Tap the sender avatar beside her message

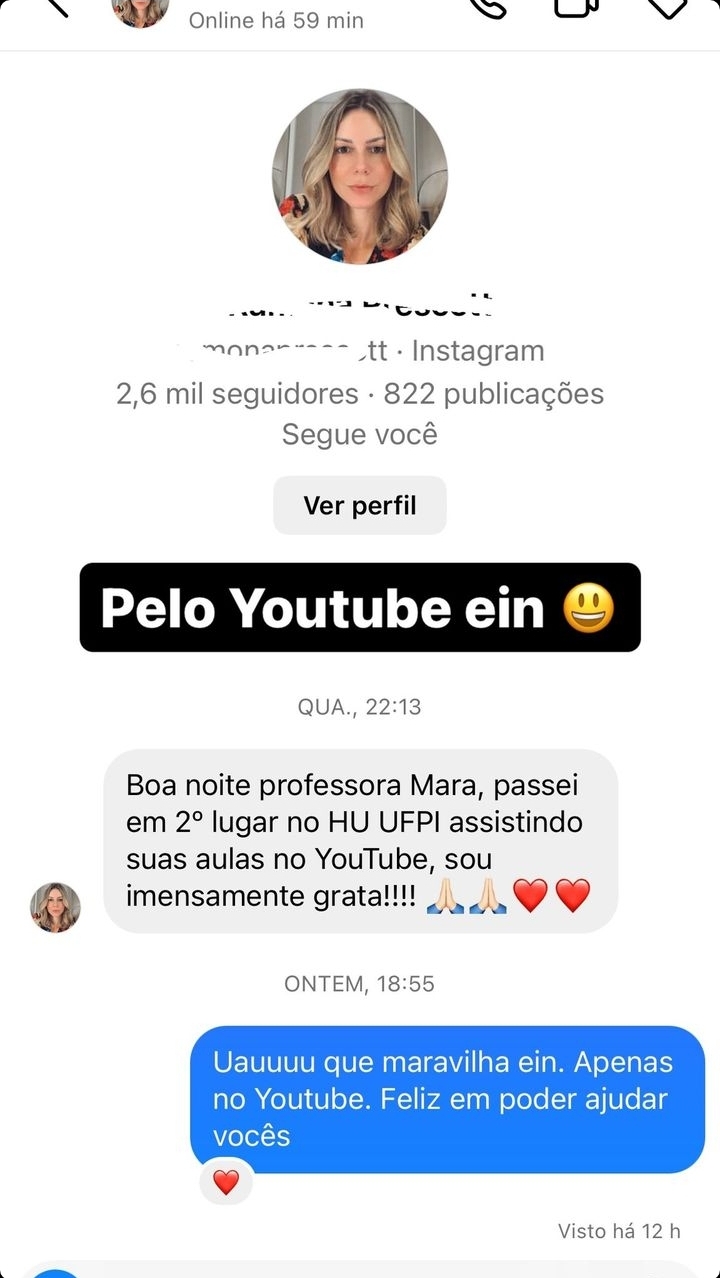pyautogui.click(x=56, y=907)
